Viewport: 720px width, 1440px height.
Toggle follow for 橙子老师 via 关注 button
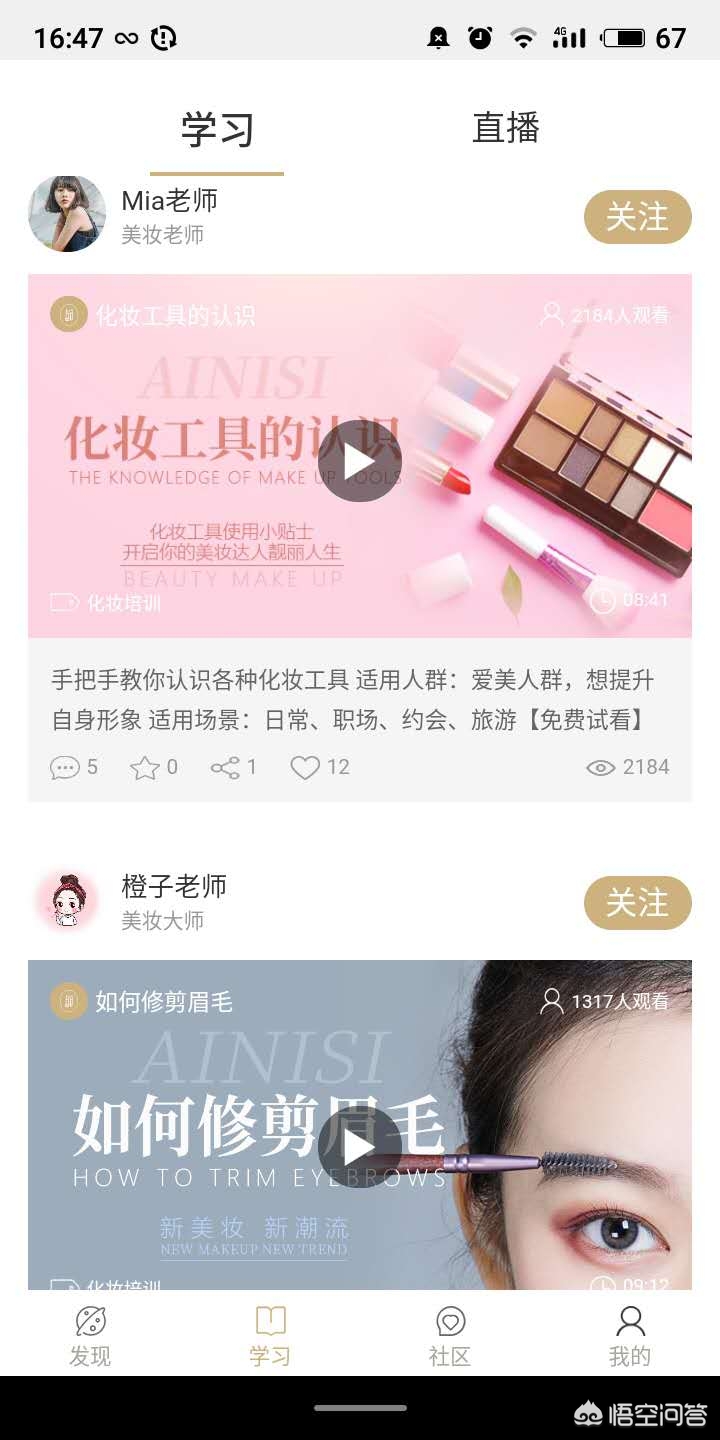click(636, 902)
